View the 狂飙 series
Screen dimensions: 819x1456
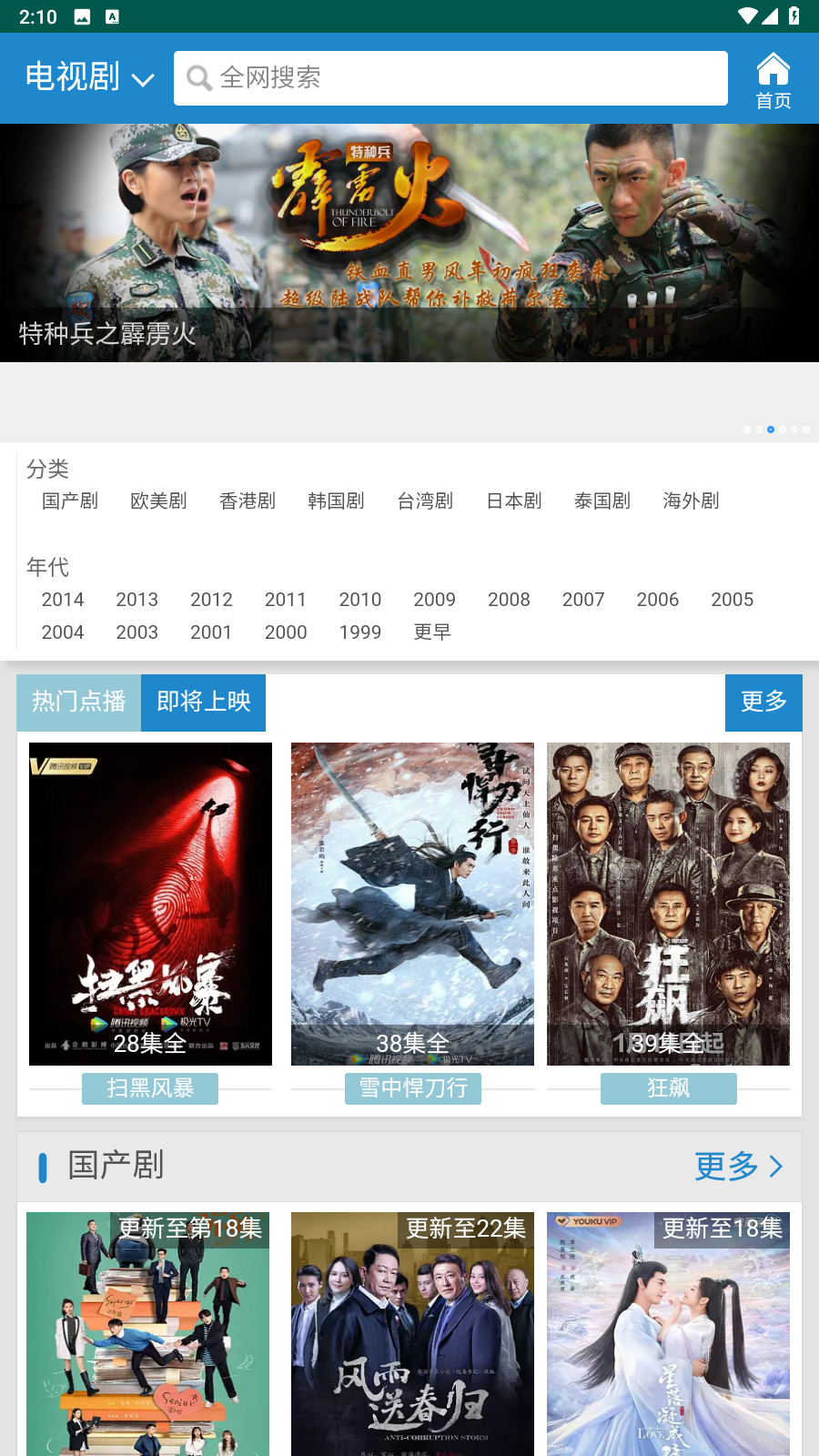point(668,905)
